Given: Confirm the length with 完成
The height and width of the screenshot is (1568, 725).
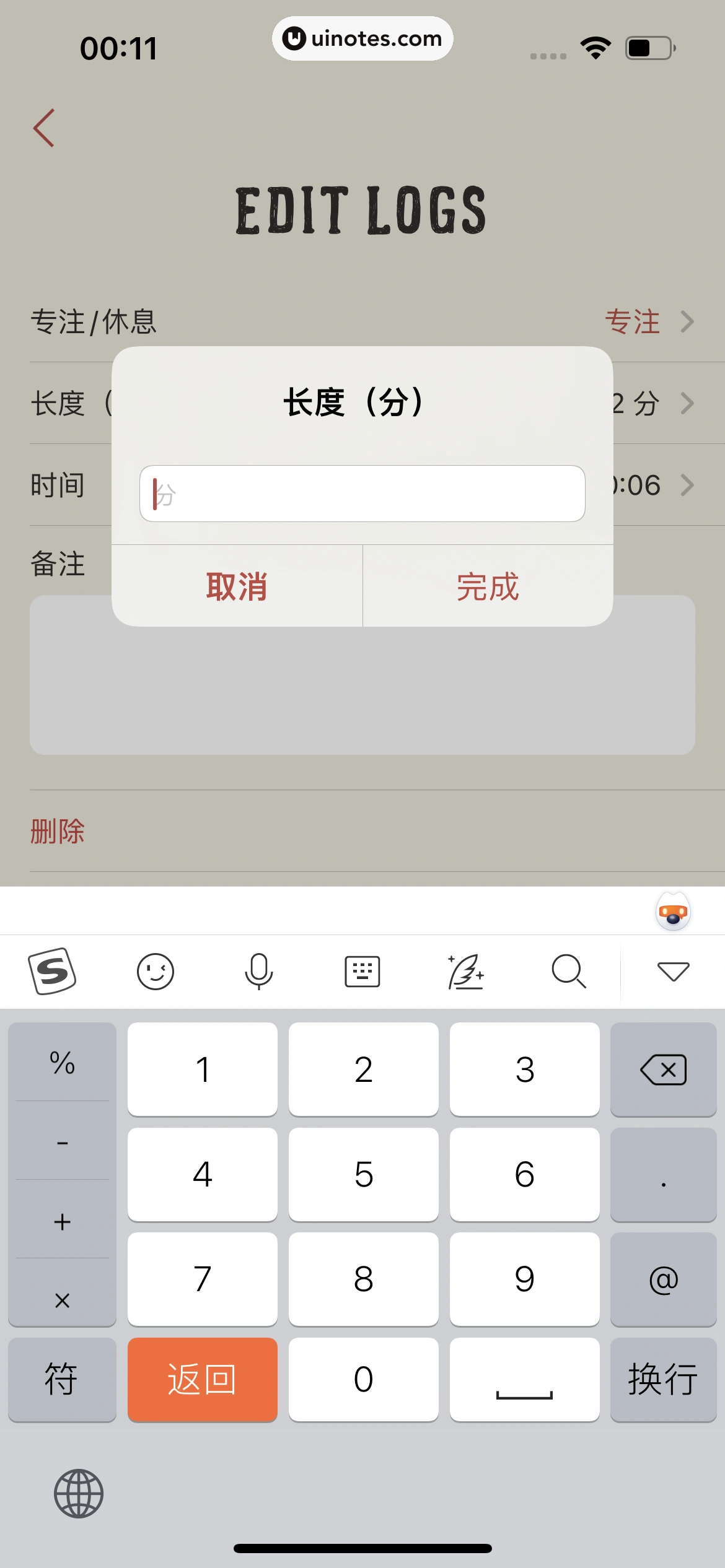Looking at the screenshot, I should coord(488,586).
